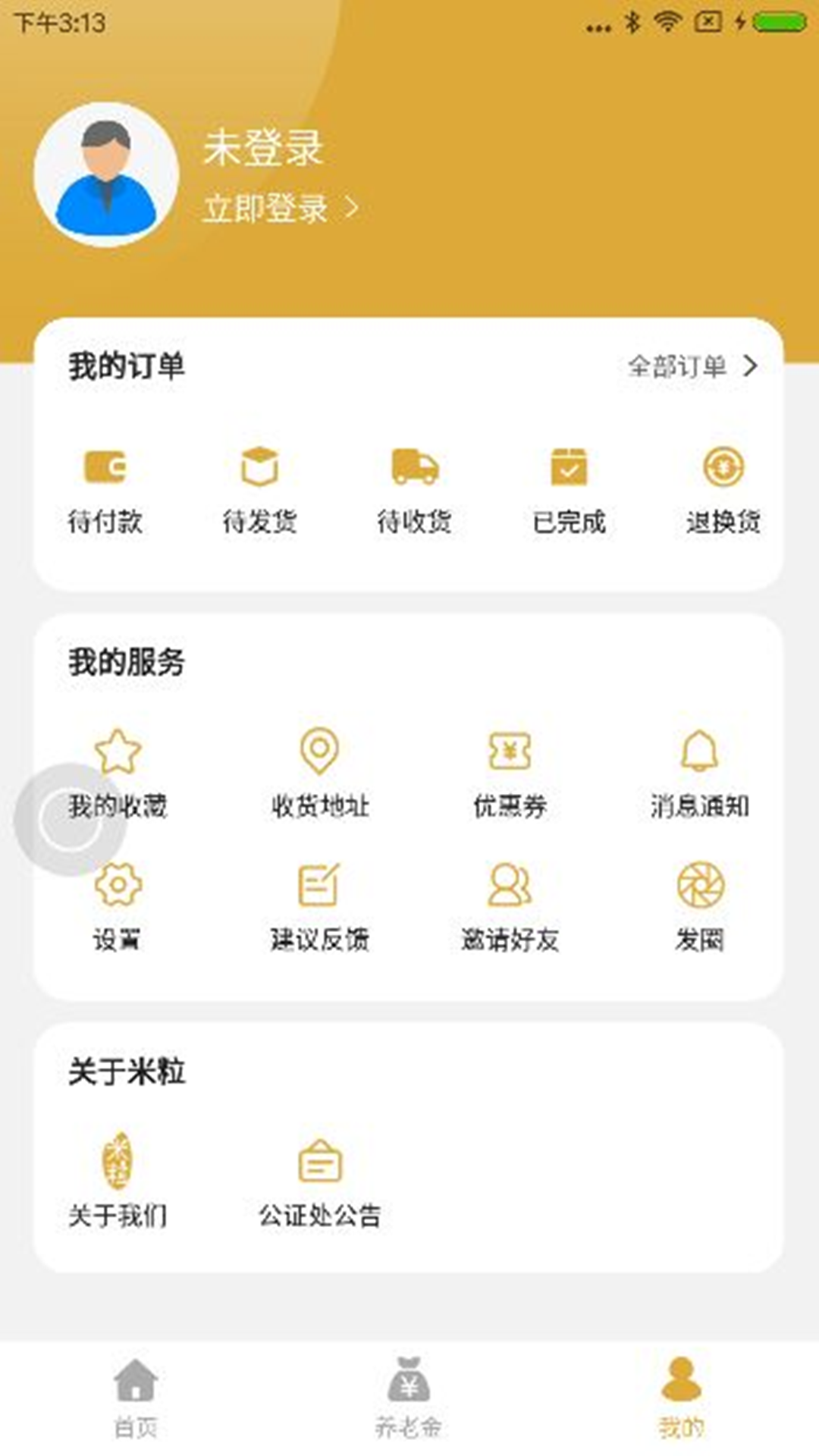
Task: Open 待发货 orders awaiting shipment
Action: 259,489
